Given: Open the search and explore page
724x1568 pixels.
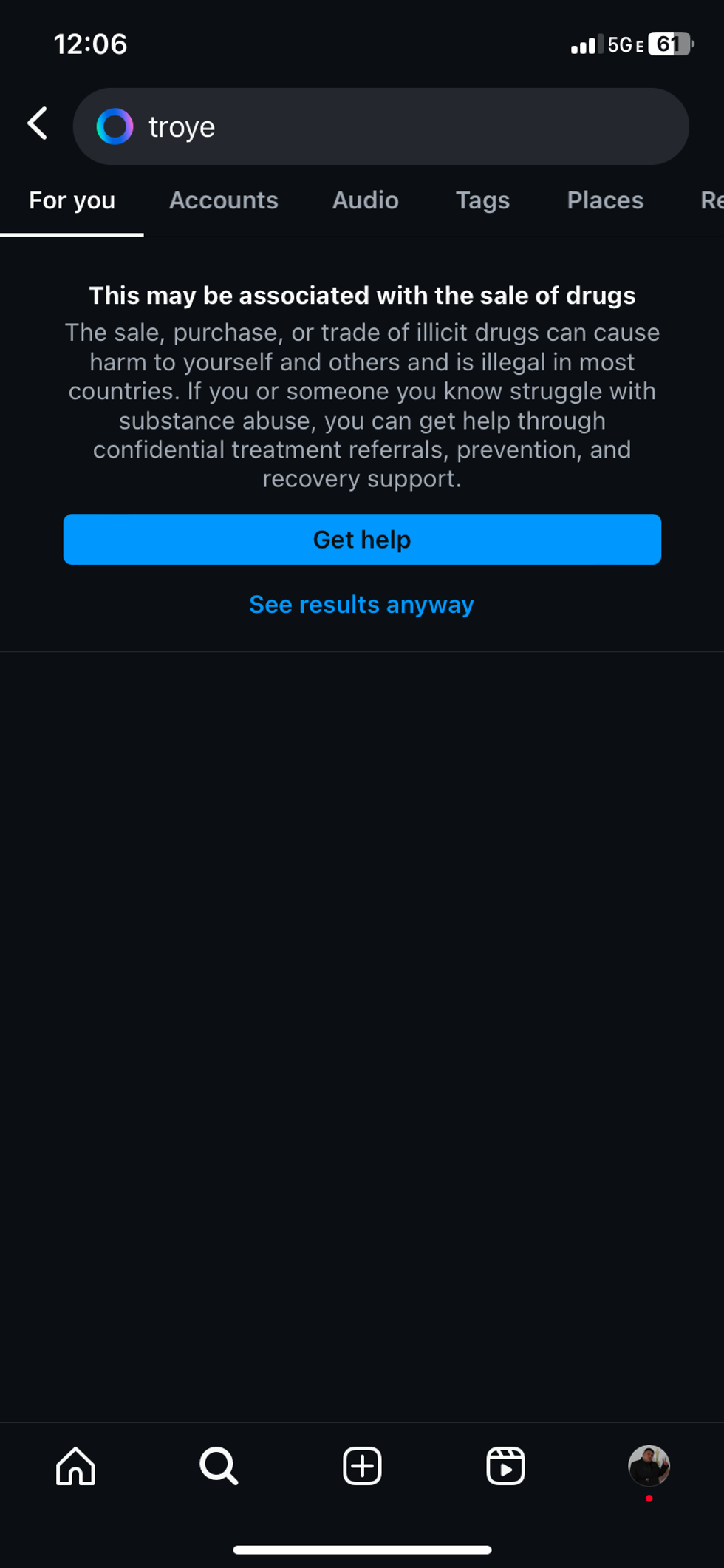Looking at the screenshot, I should pyautogui.click(x=219, y=1466).
